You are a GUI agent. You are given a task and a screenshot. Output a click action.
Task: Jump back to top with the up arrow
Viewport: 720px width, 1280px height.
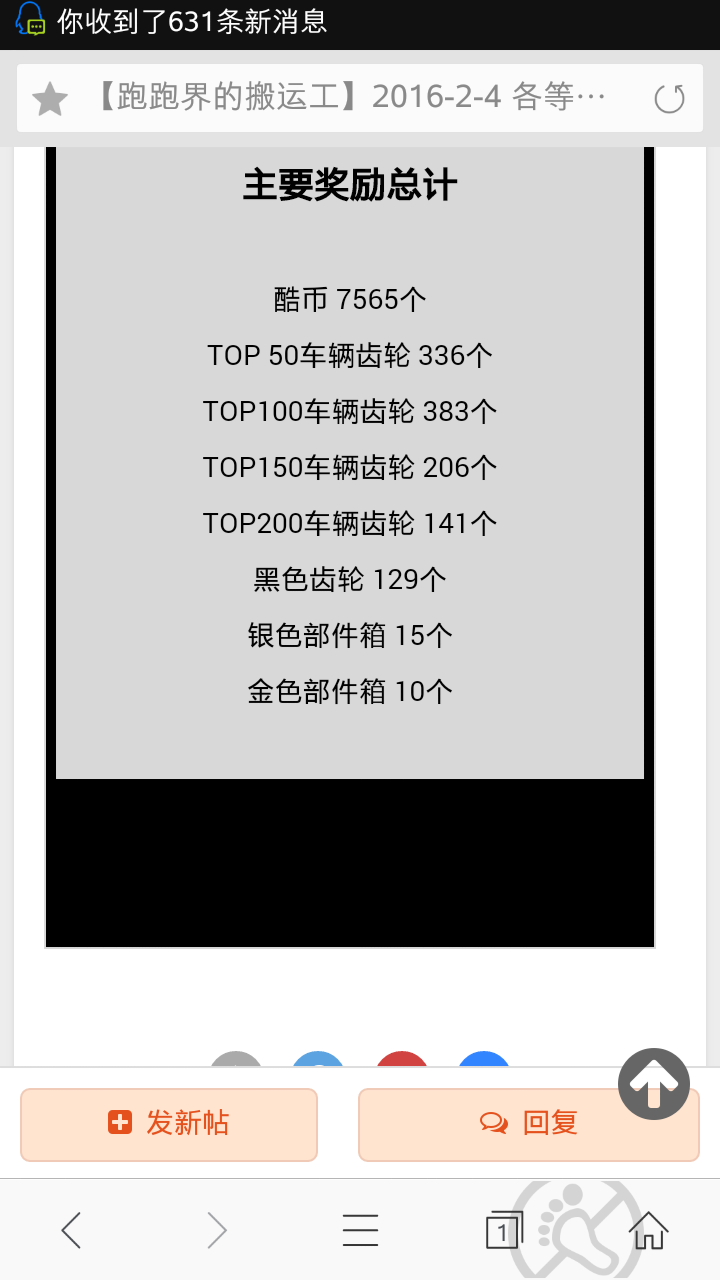pyautogui.click(x=654, y=1083)
